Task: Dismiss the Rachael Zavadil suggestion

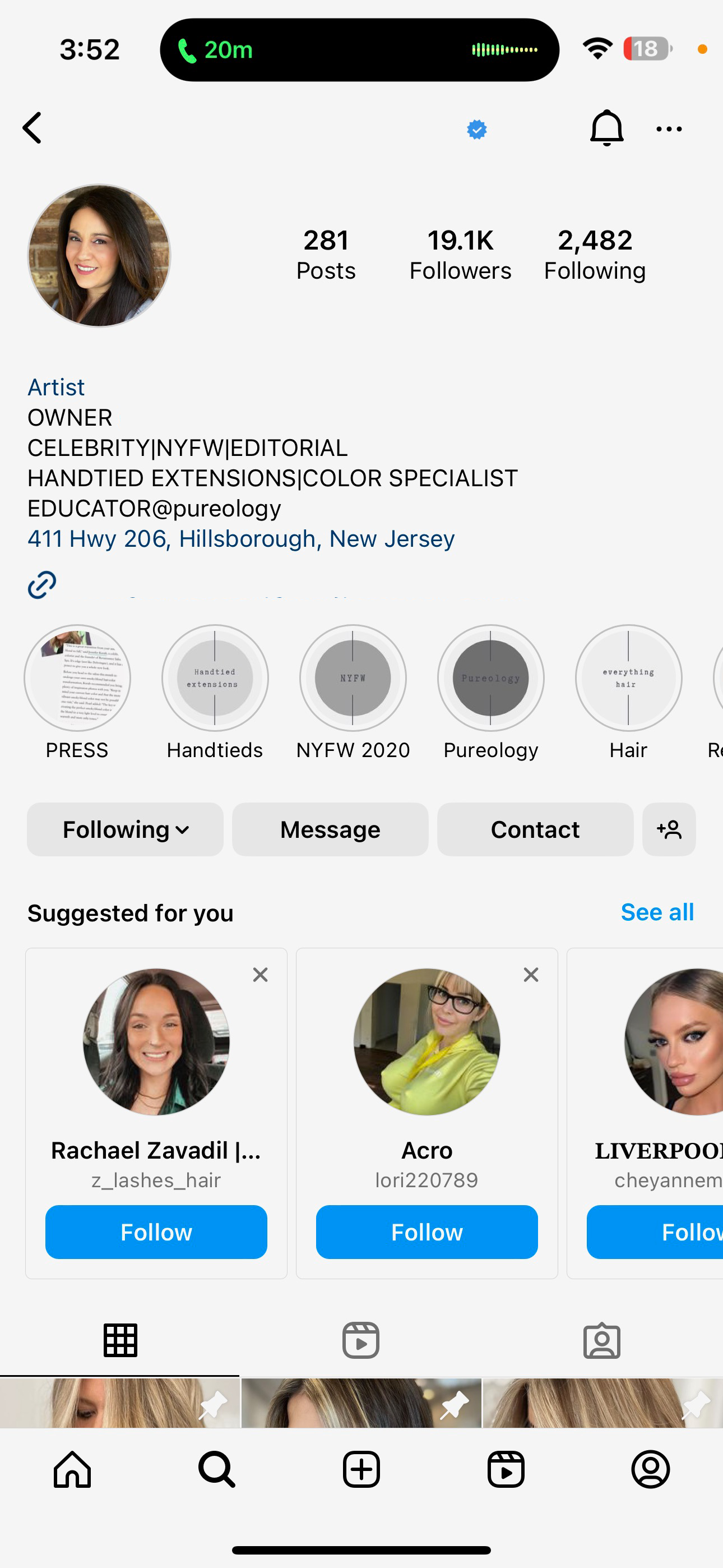Action: [x=261, y=975]
